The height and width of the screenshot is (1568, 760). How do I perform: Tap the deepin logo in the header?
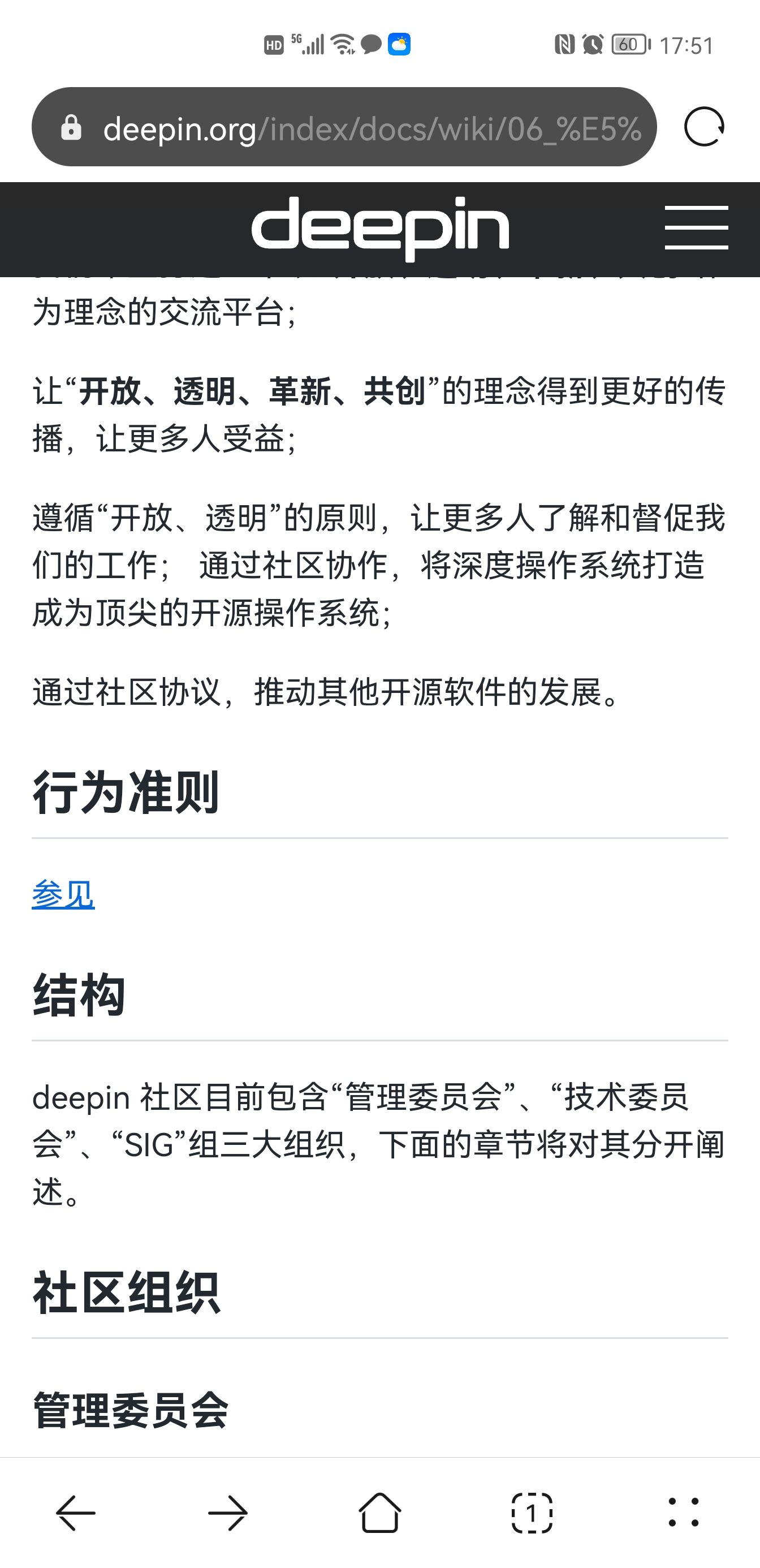(381, 229)
